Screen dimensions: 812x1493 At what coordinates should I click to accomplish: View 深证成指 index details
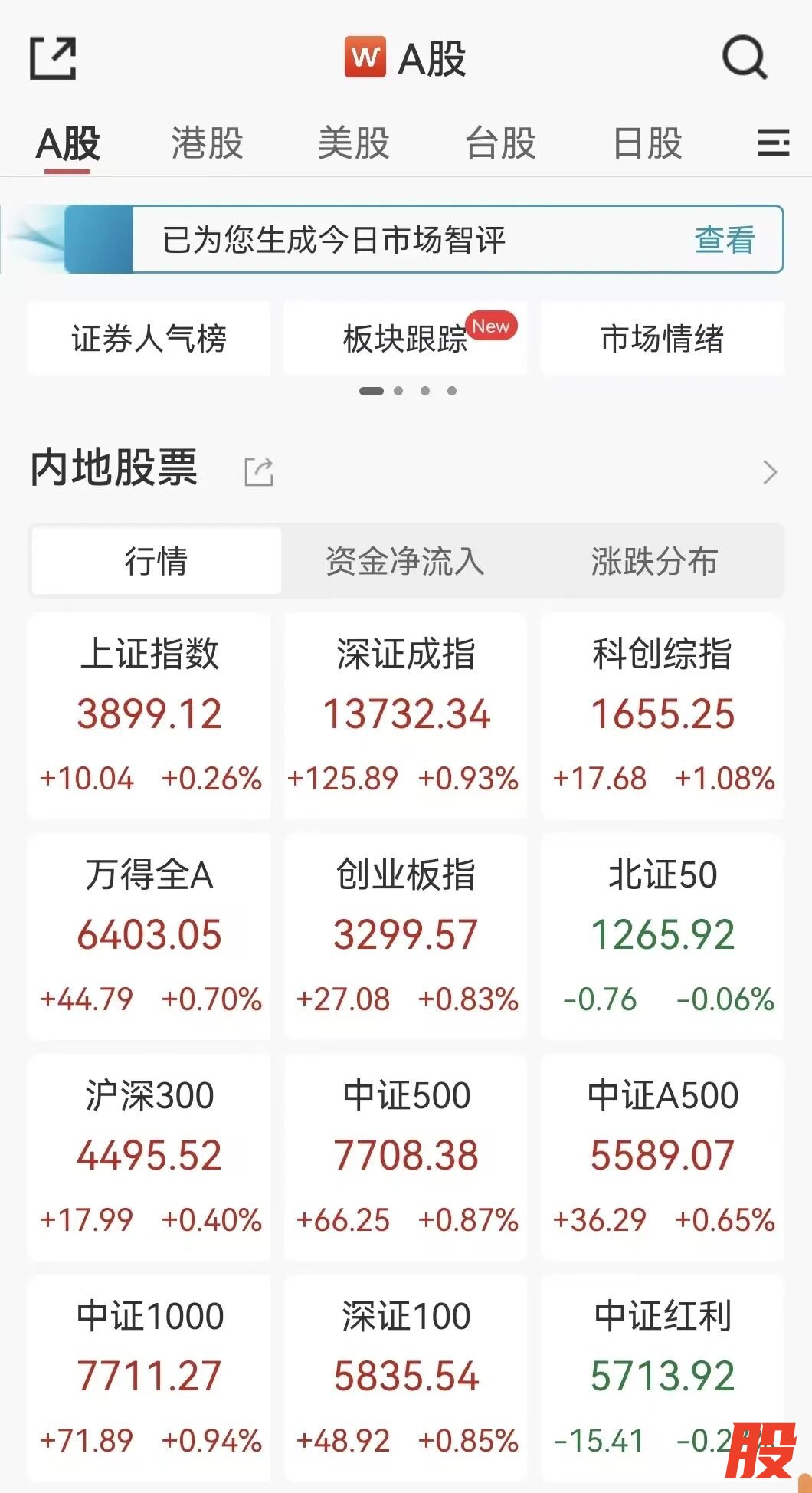coord(405,714)
